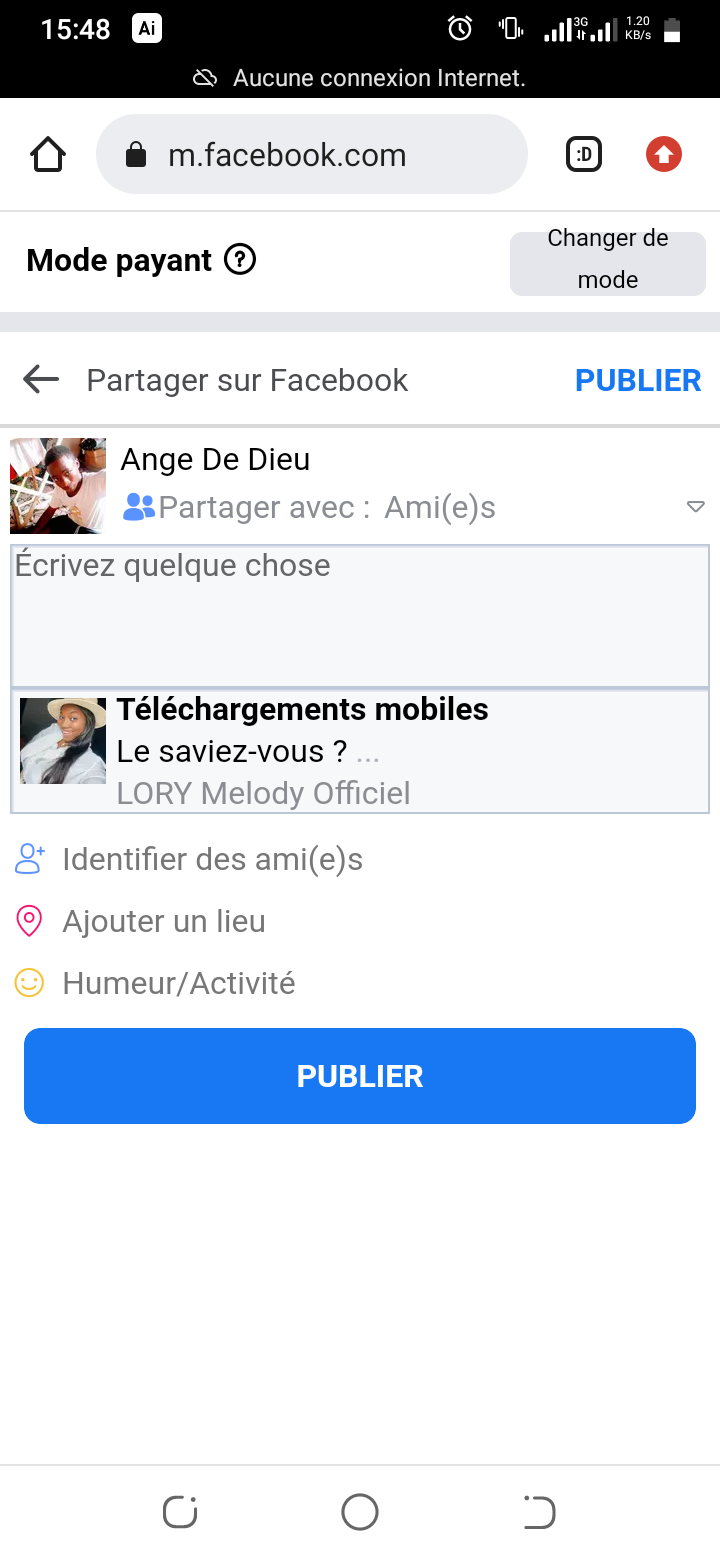Viewport: 720px width, 1560px height.
Task: Tap Changer de mode button
Action: (607, 259)
